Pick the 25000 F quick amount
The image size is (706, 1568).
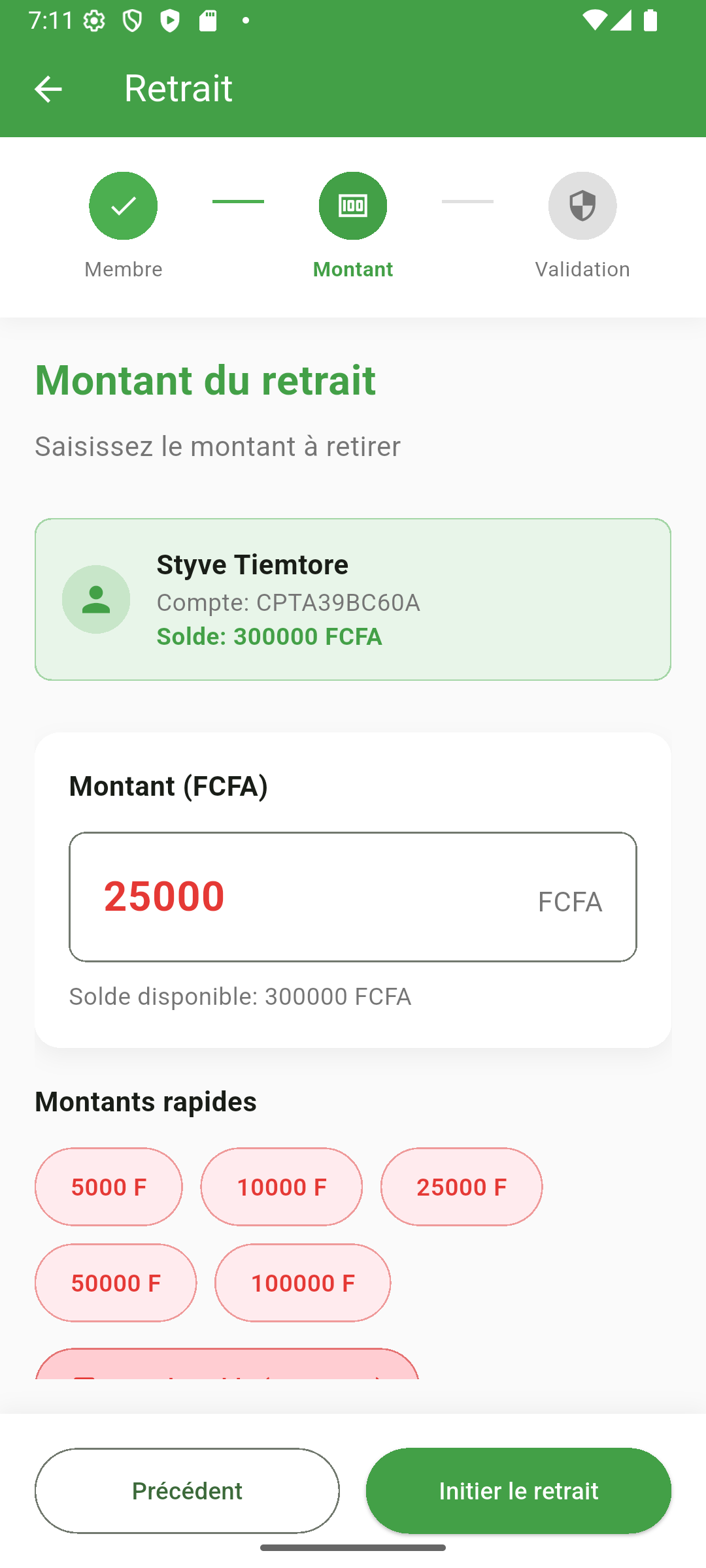[x=461, y=1186]
